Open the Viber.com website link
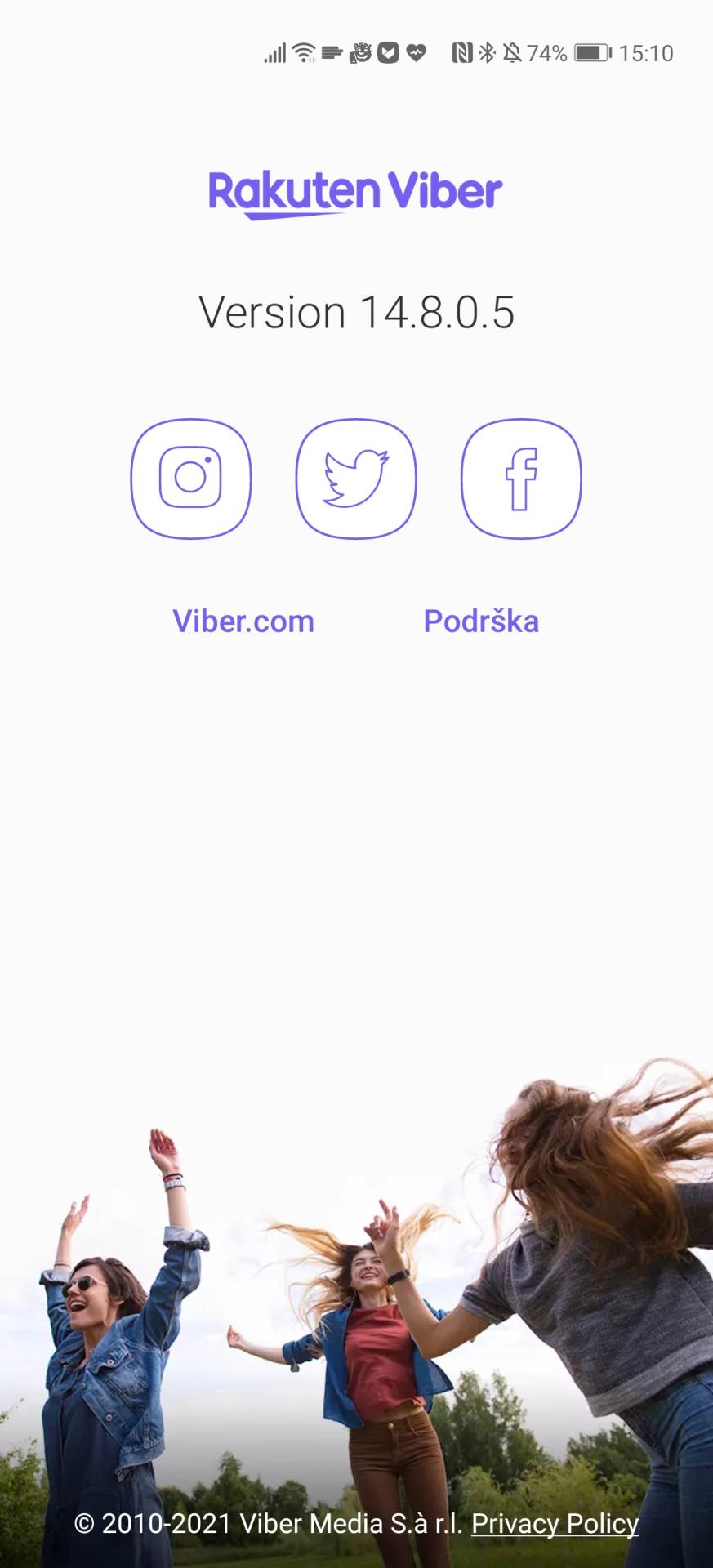The width and height of the screenshot is (713, 1568). pyautogui.click(x=243, y=621)
